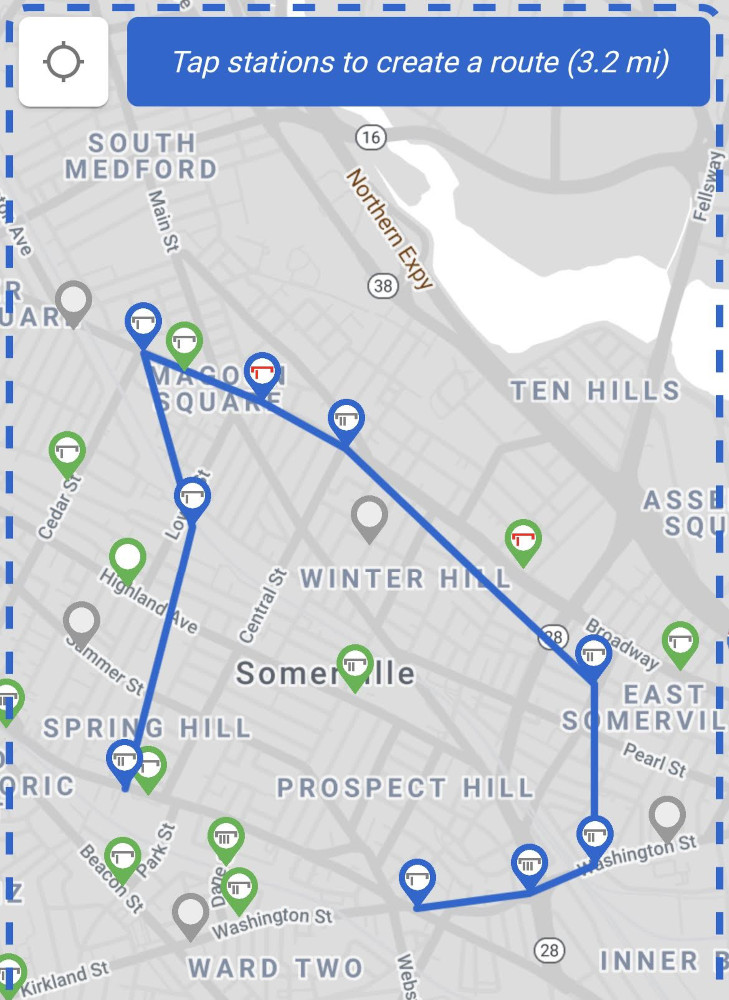Select the green station pin at Somerville label
Screen dimensions: 729x1000
[355, 665]
